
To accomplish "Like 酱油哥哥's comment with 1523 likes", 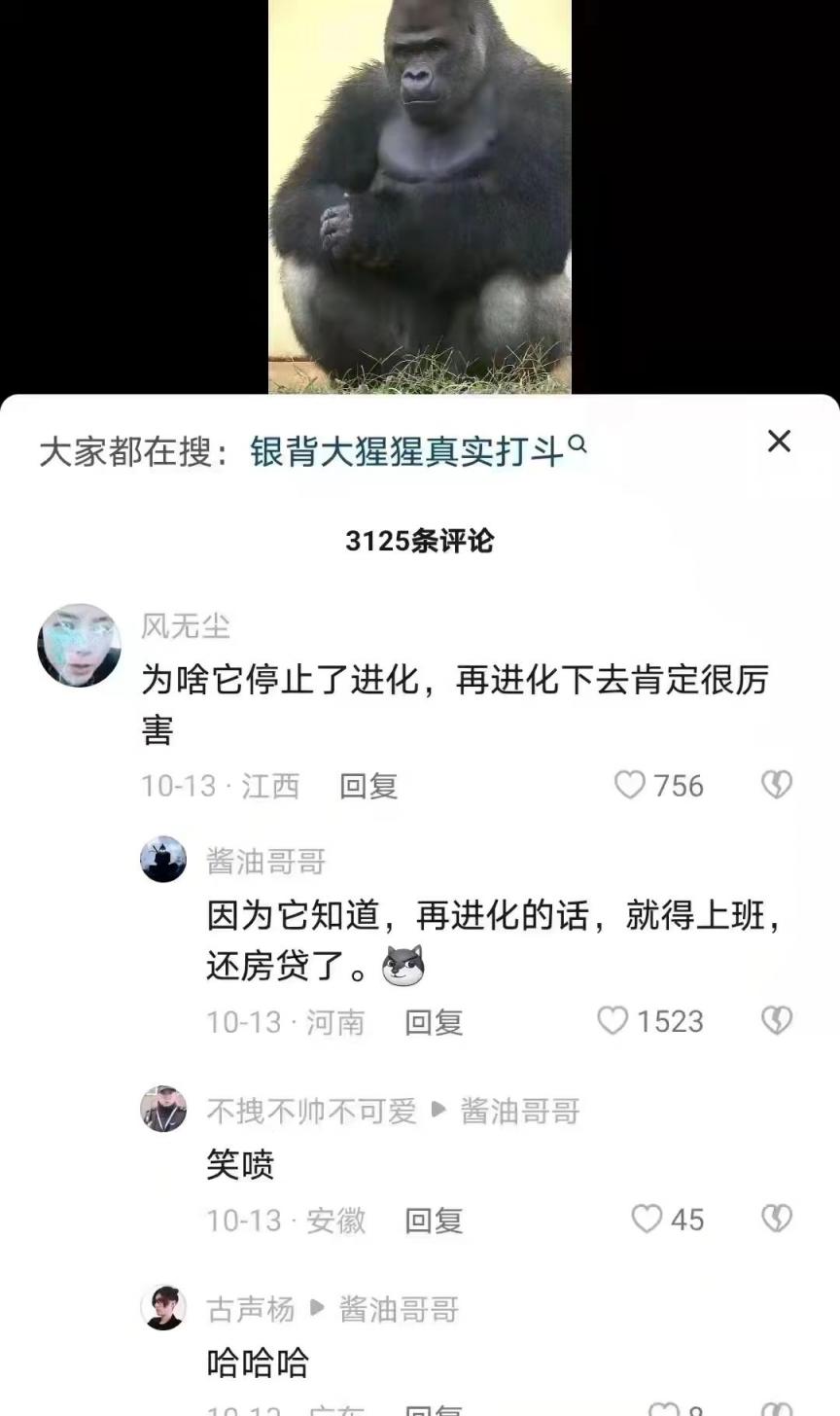I will click(612, 1021).
